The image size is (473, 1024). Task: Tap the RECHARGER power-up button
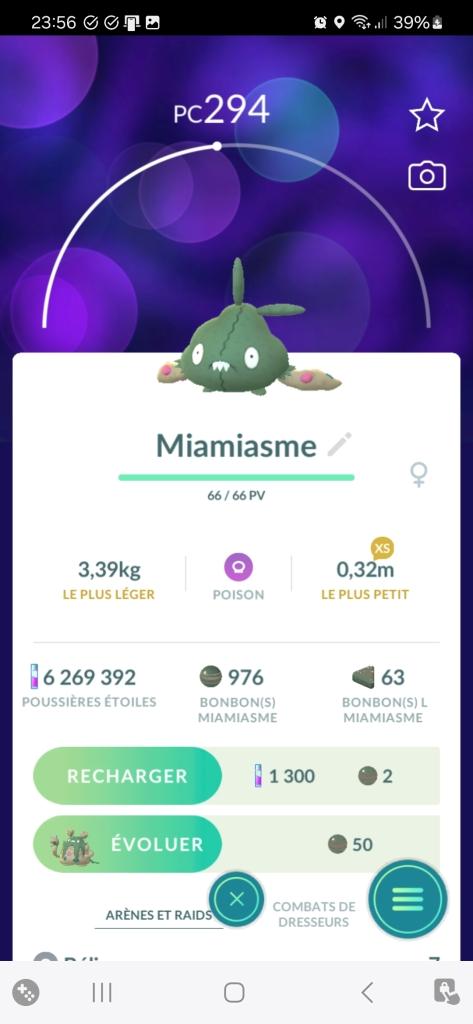tap(127, 776)
